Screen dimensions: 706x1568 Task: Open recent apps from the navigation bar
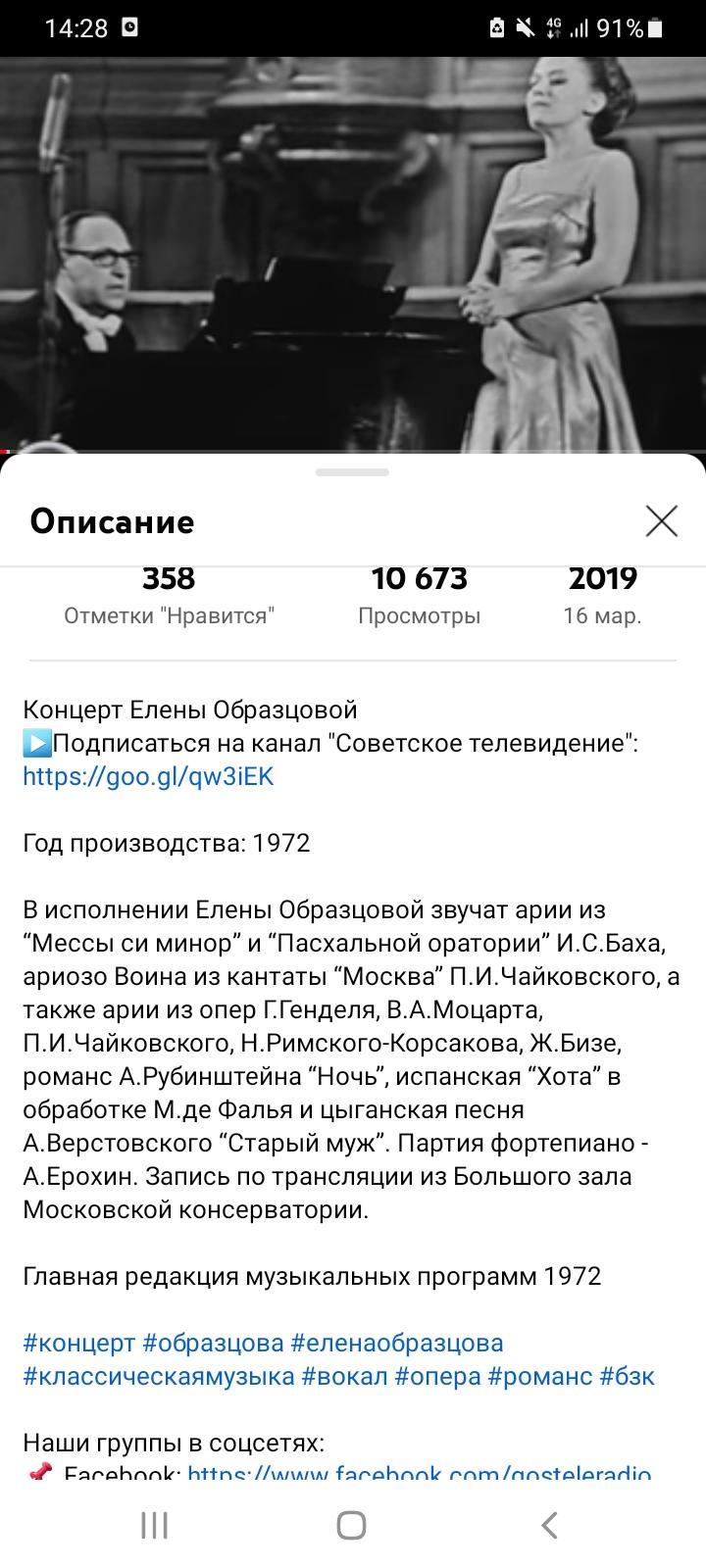[155, 1525]
